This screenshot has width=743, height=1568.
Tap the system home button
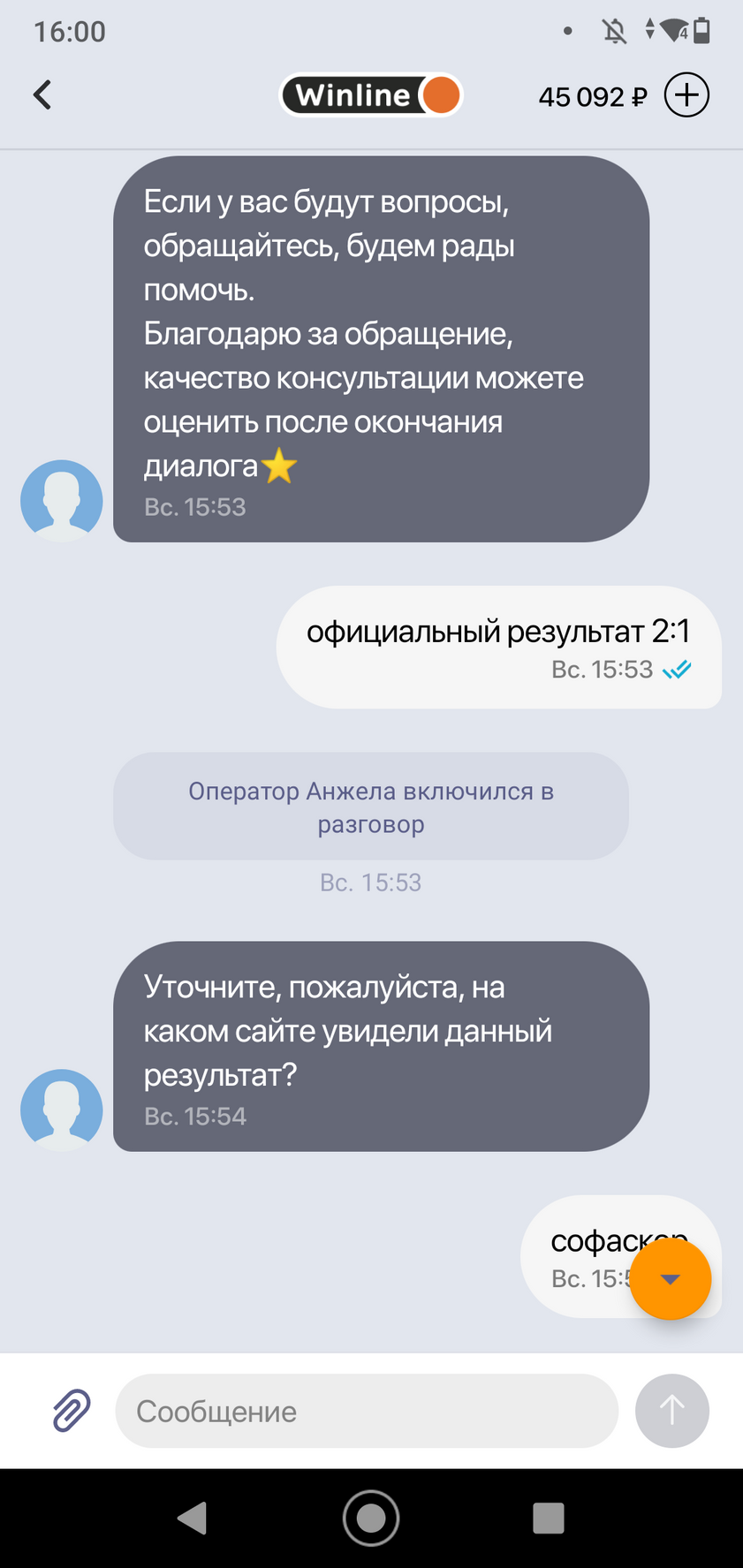371,1518
